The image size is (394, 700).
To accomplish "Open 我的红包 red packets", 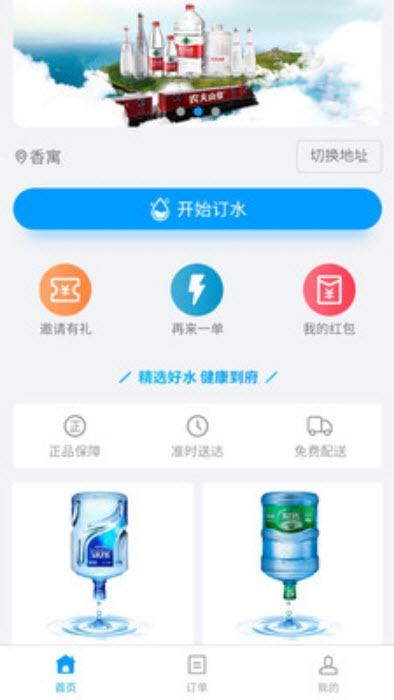I will (x=329, y=299).
